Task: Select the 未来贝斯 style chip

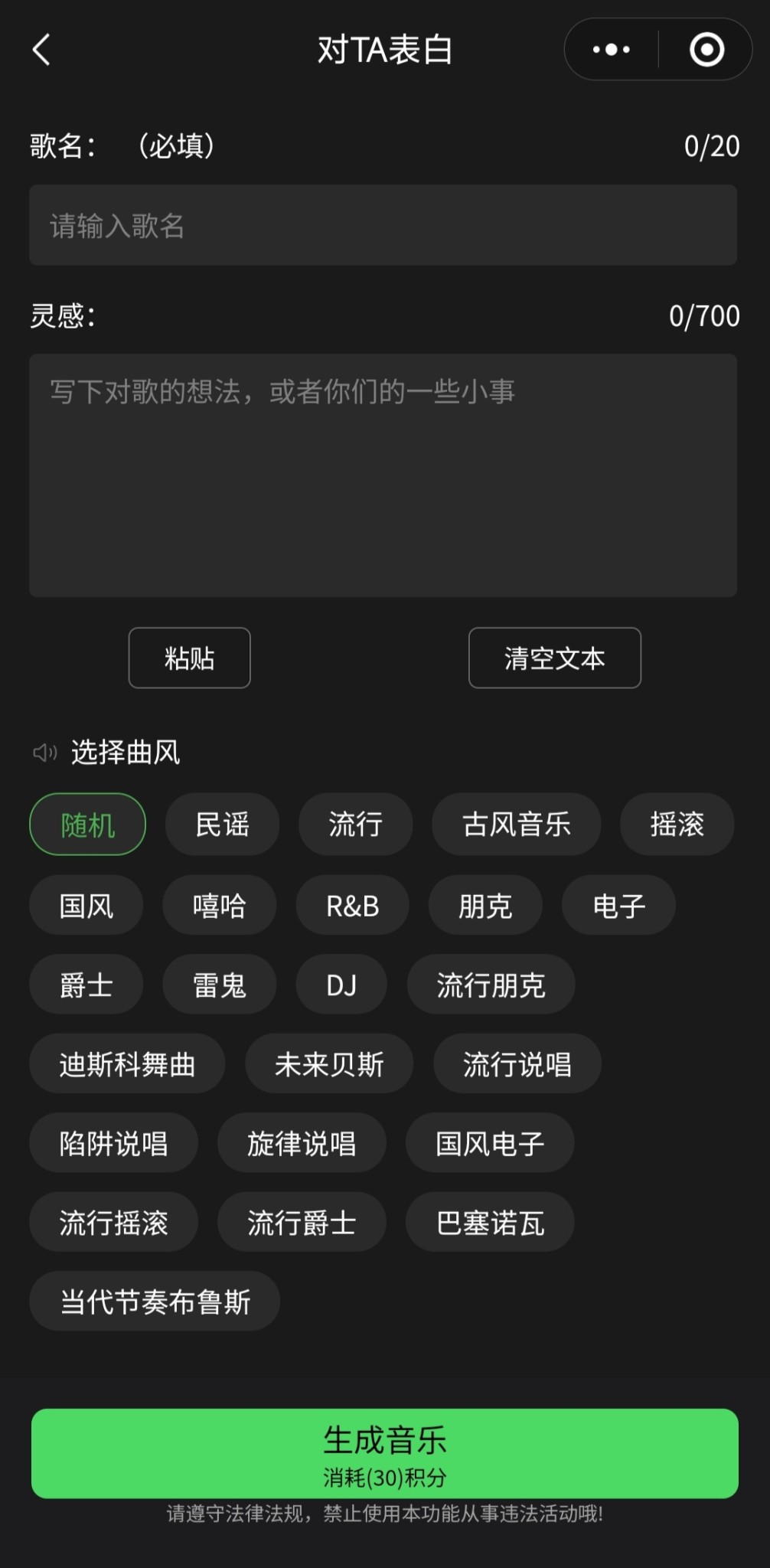Action: coord(329,1064)
